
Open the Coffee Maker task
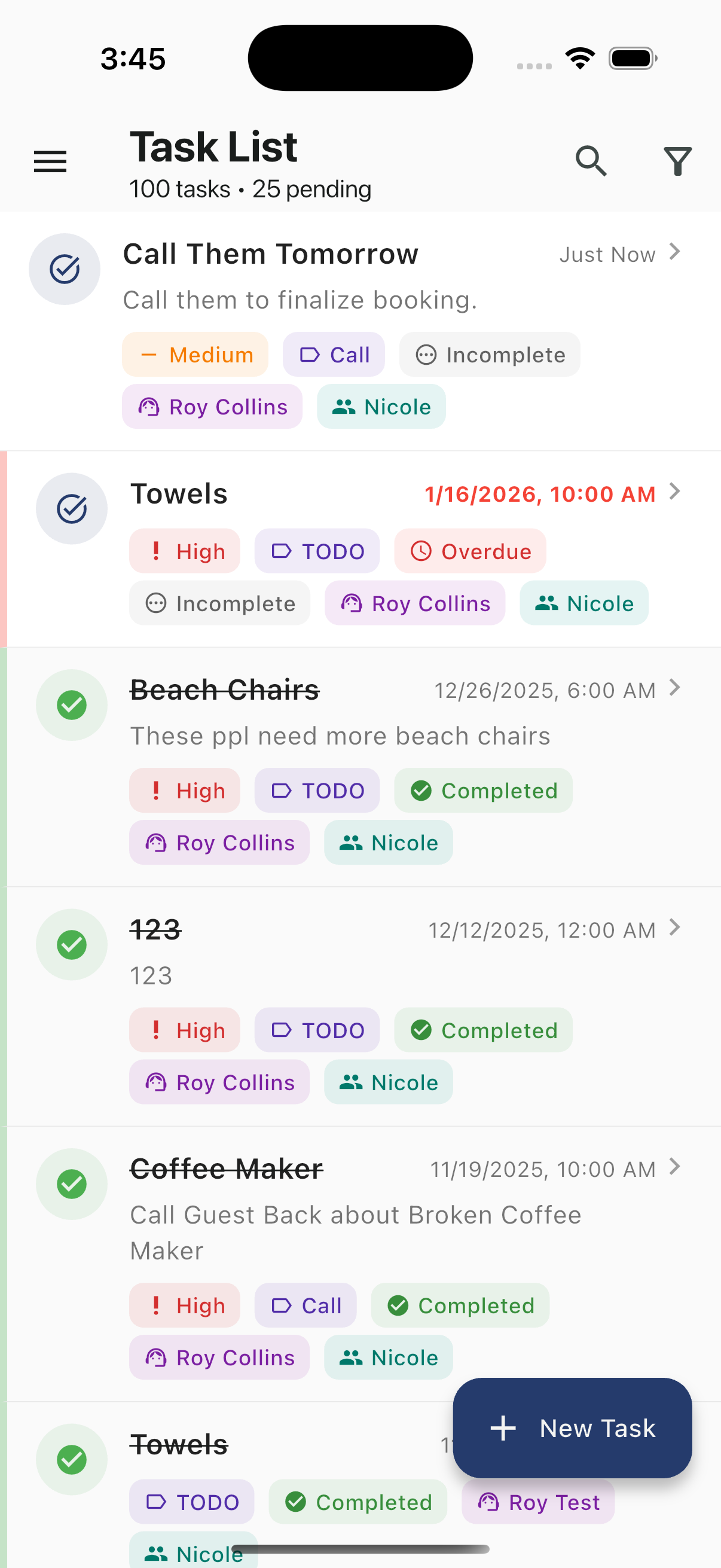(674, 1167)
